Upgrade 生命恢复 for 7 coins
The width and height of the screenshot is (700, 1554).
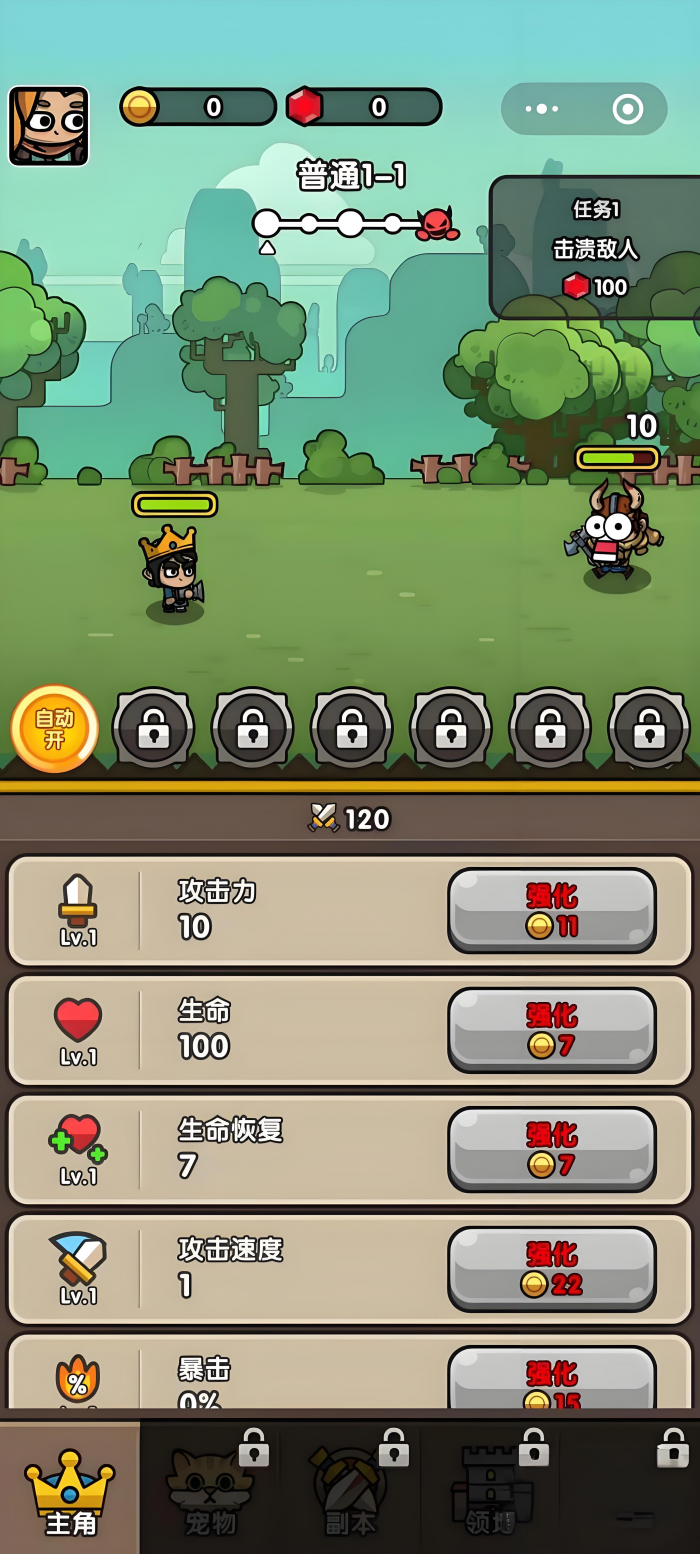tap(551, 1149)
